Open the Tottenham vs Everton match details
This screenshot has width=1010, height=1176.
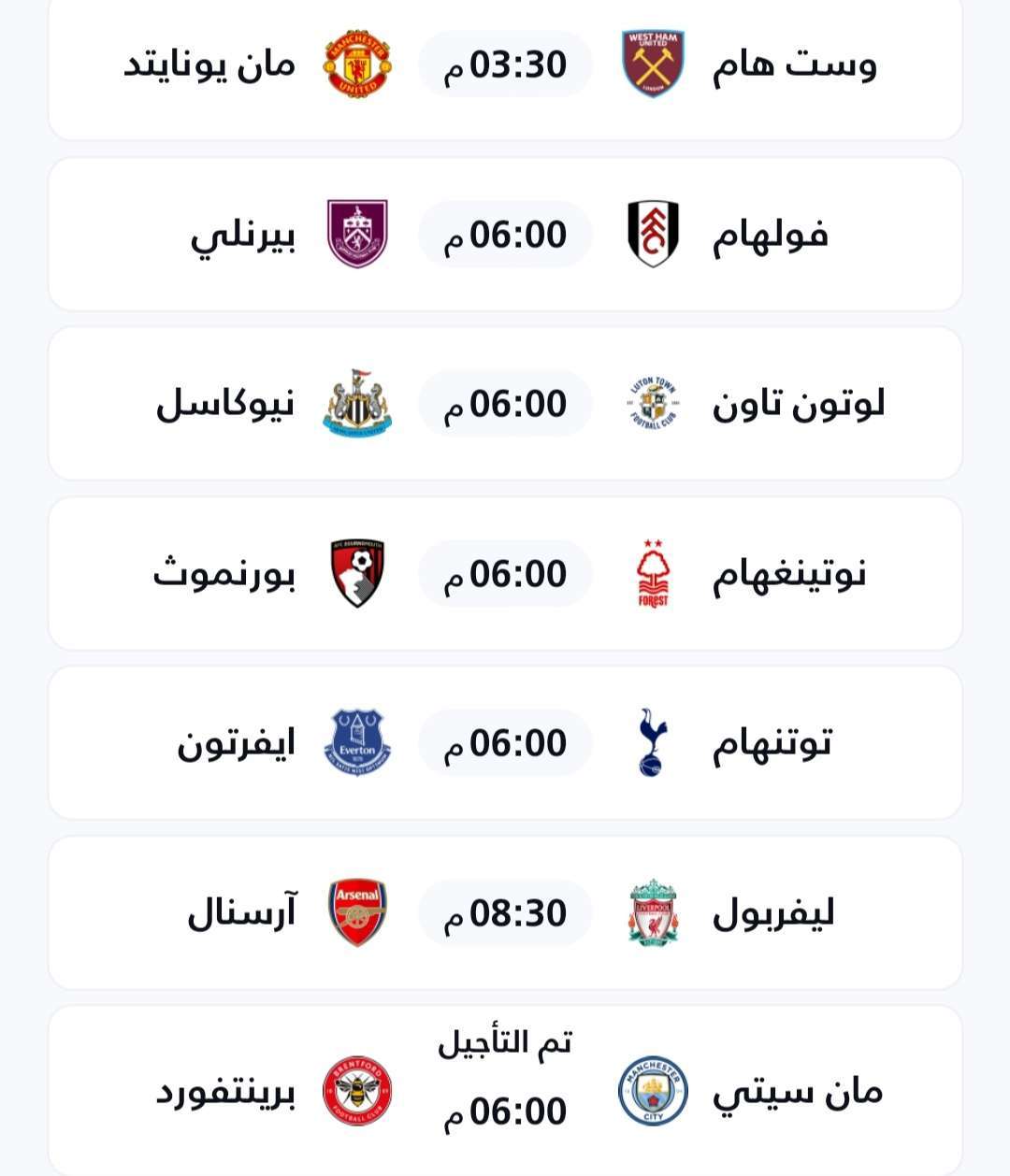pyautogui.click(x=505, y=743)
